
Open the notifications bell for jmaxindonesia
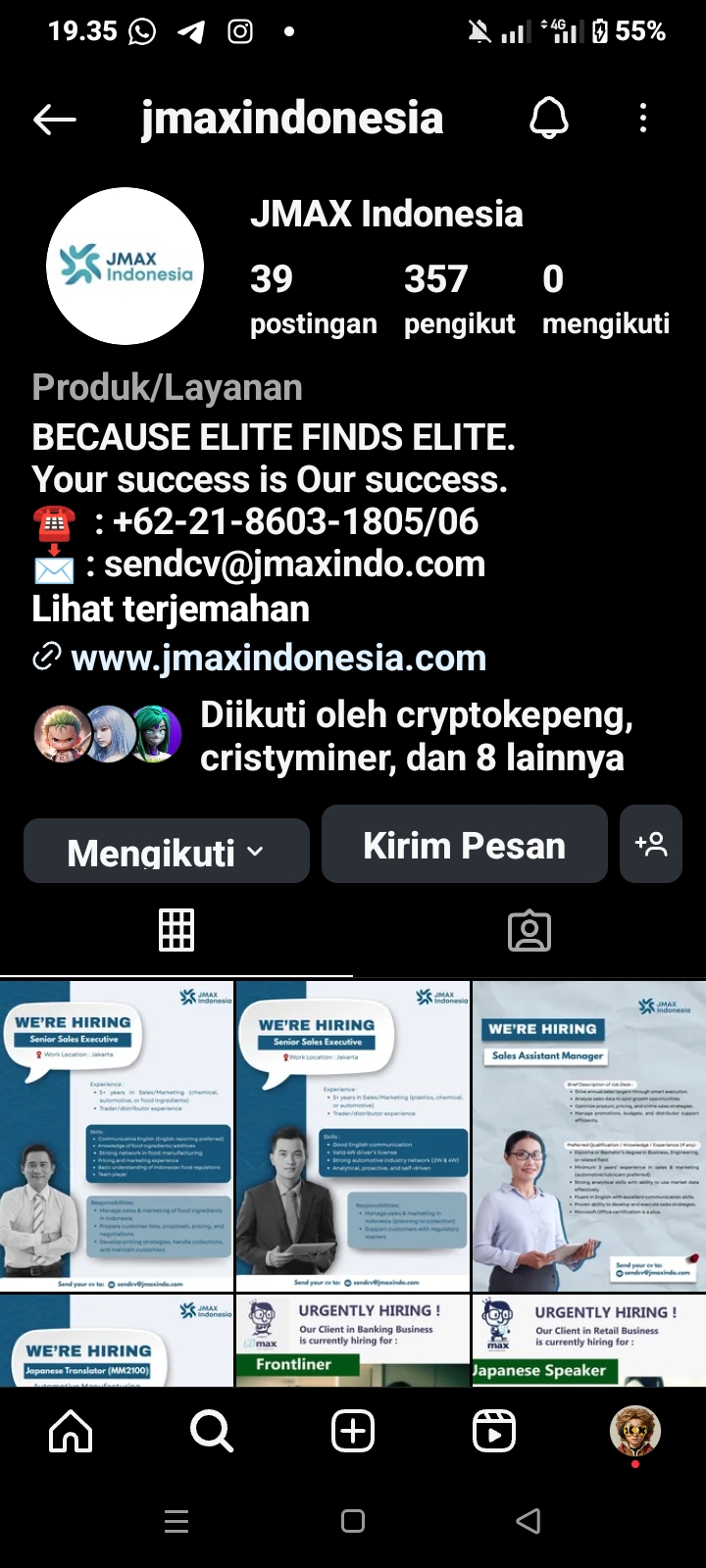coord(549,119)
